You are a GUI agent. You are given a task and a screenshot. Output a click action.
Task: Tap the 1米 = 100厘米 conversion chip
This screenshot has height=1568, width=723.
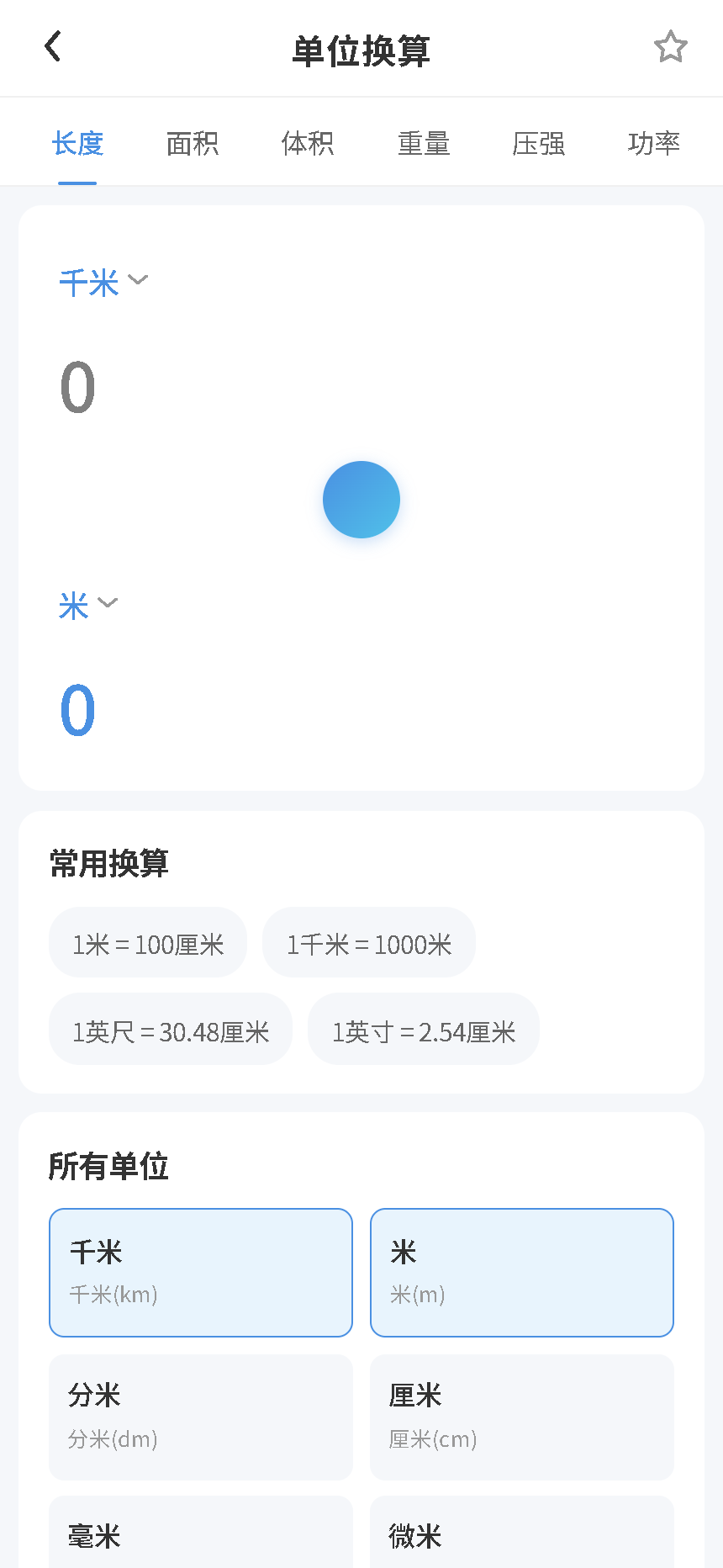click(x=148, y=943)
